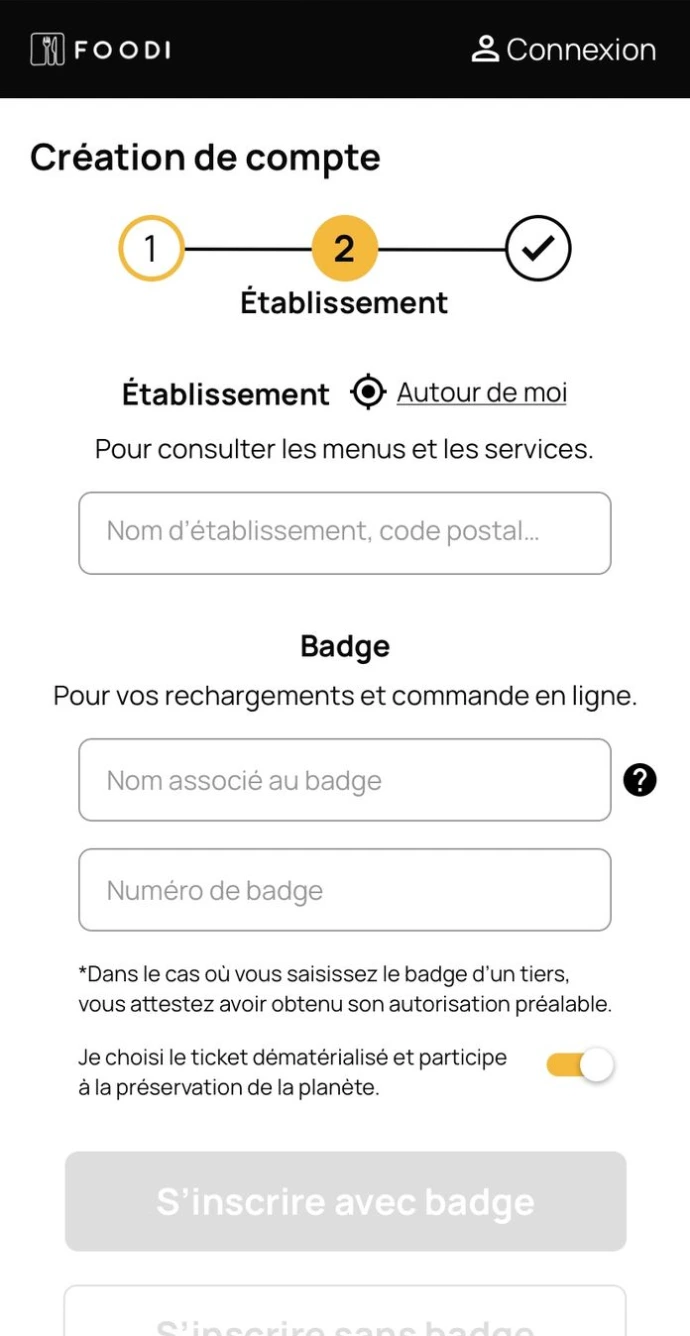Go back to step 1
The image size is (690, 1336).
(151, 248)
